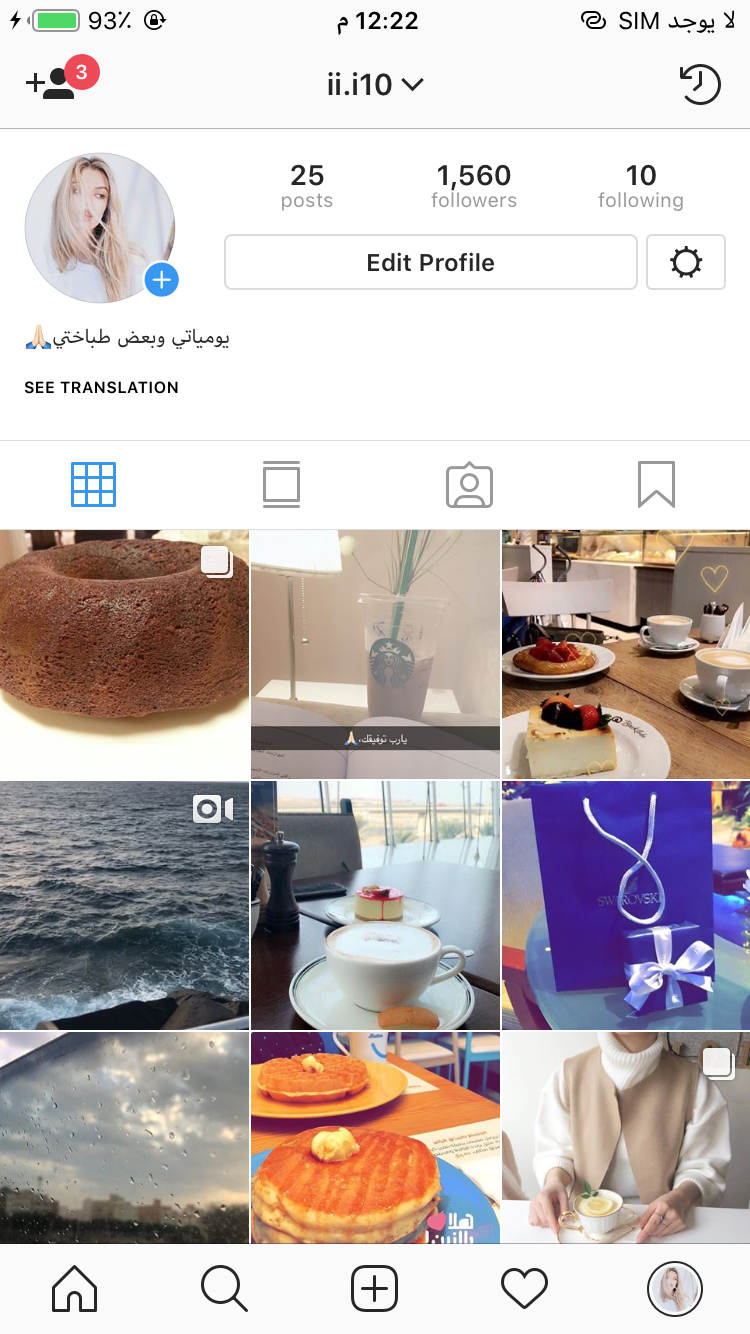Open the archive clock icon
Viewport: 750px width, 1334px height.
click(x=700, y=85)
